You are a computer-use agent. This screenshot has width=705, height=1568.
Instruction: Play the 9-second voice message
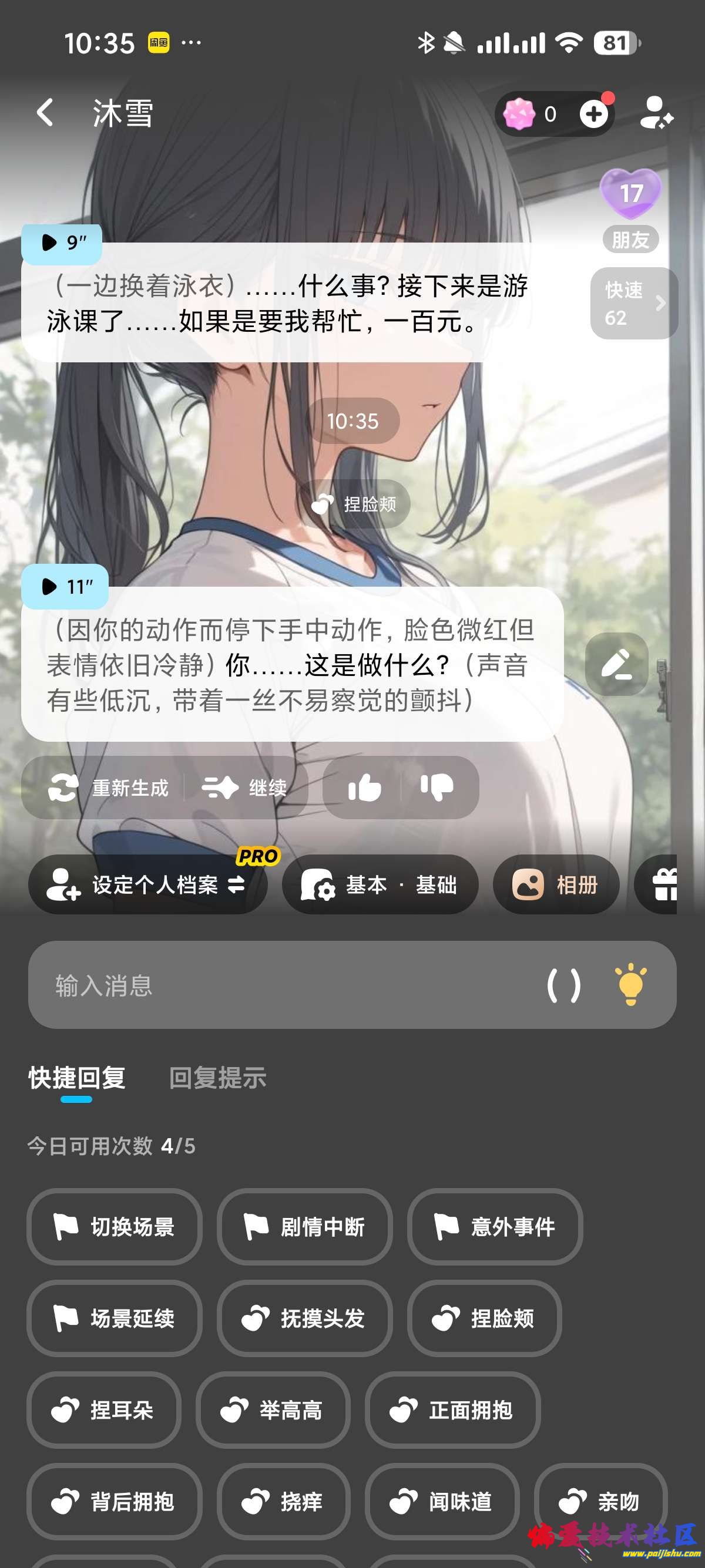[x=62, y=243]
